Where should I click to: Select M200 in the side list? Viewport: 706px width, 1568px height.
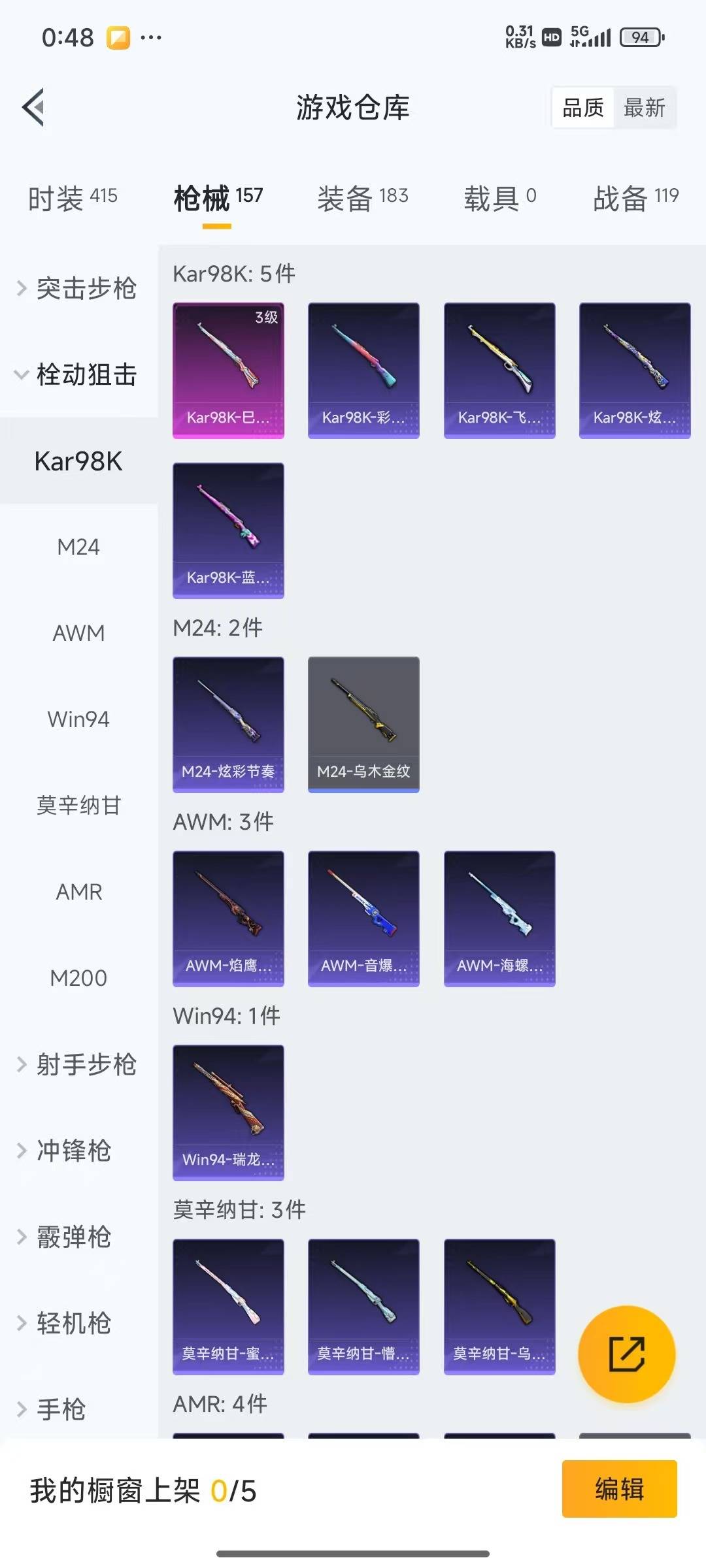[78, 978]
